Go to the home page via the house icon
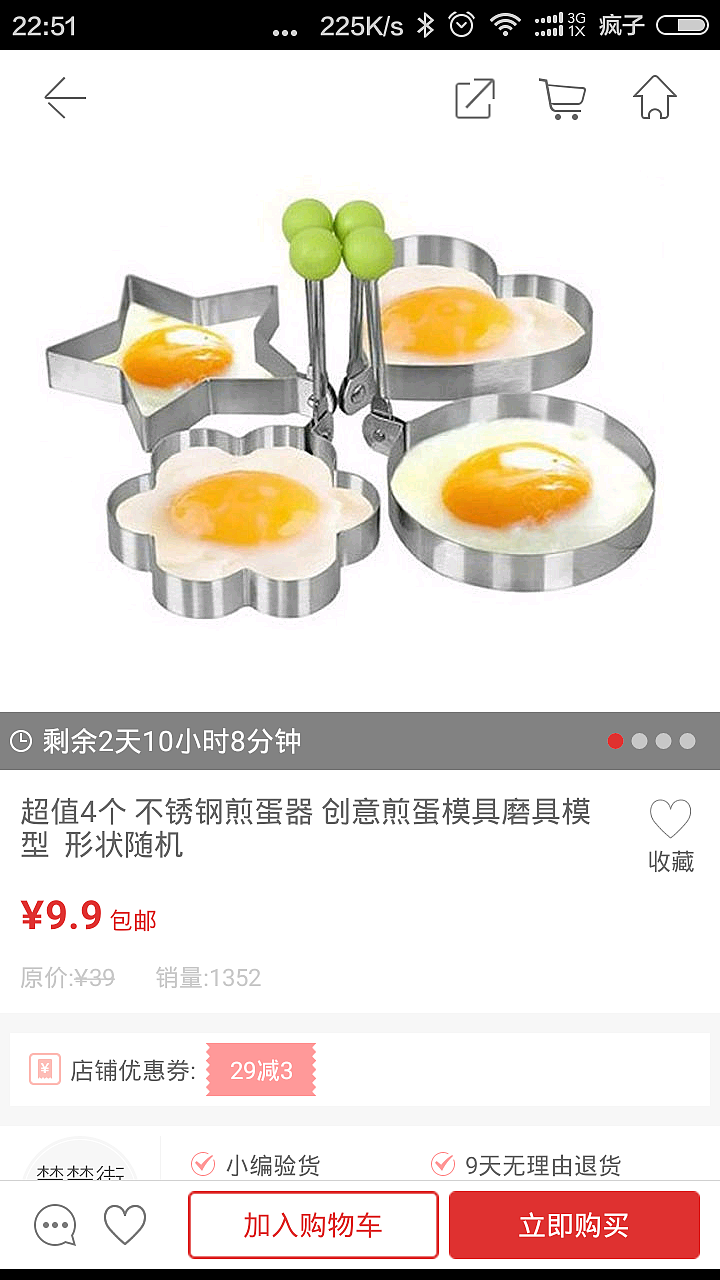The width and height of the screenshot is (720, 1280). (x=655, y=98)
